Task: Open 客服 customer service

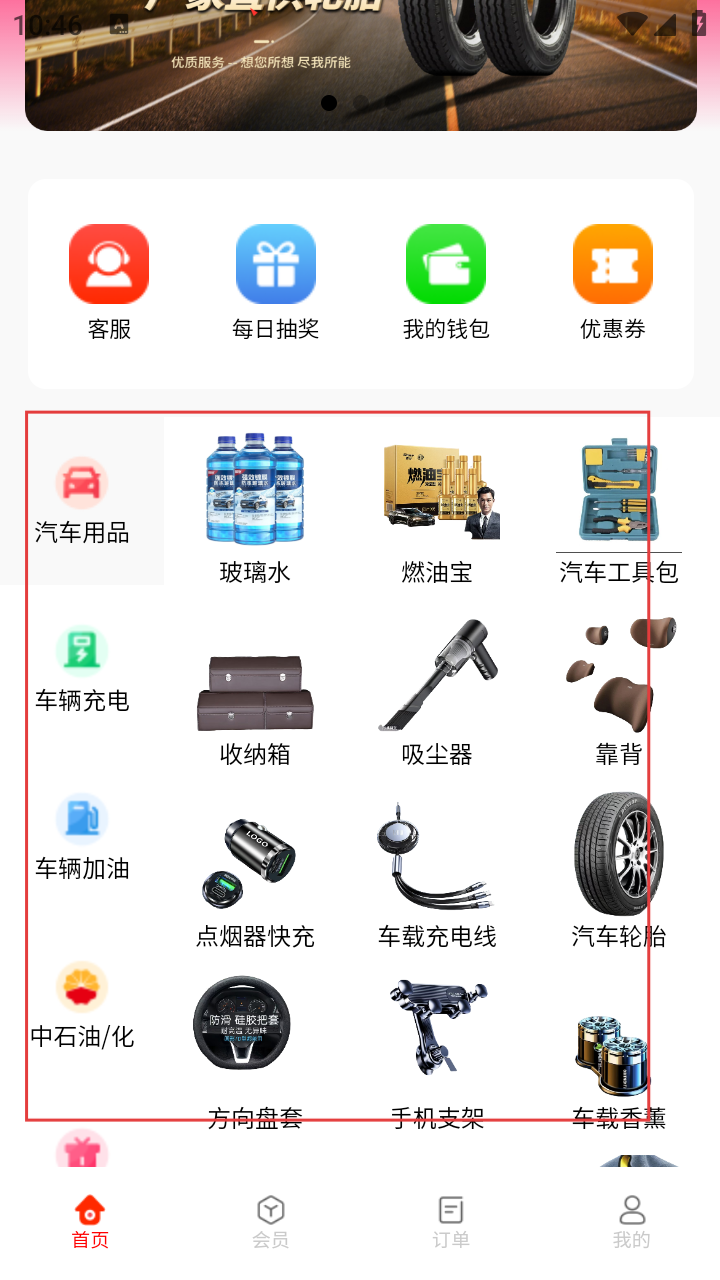Action: click(x=109, y=281)
